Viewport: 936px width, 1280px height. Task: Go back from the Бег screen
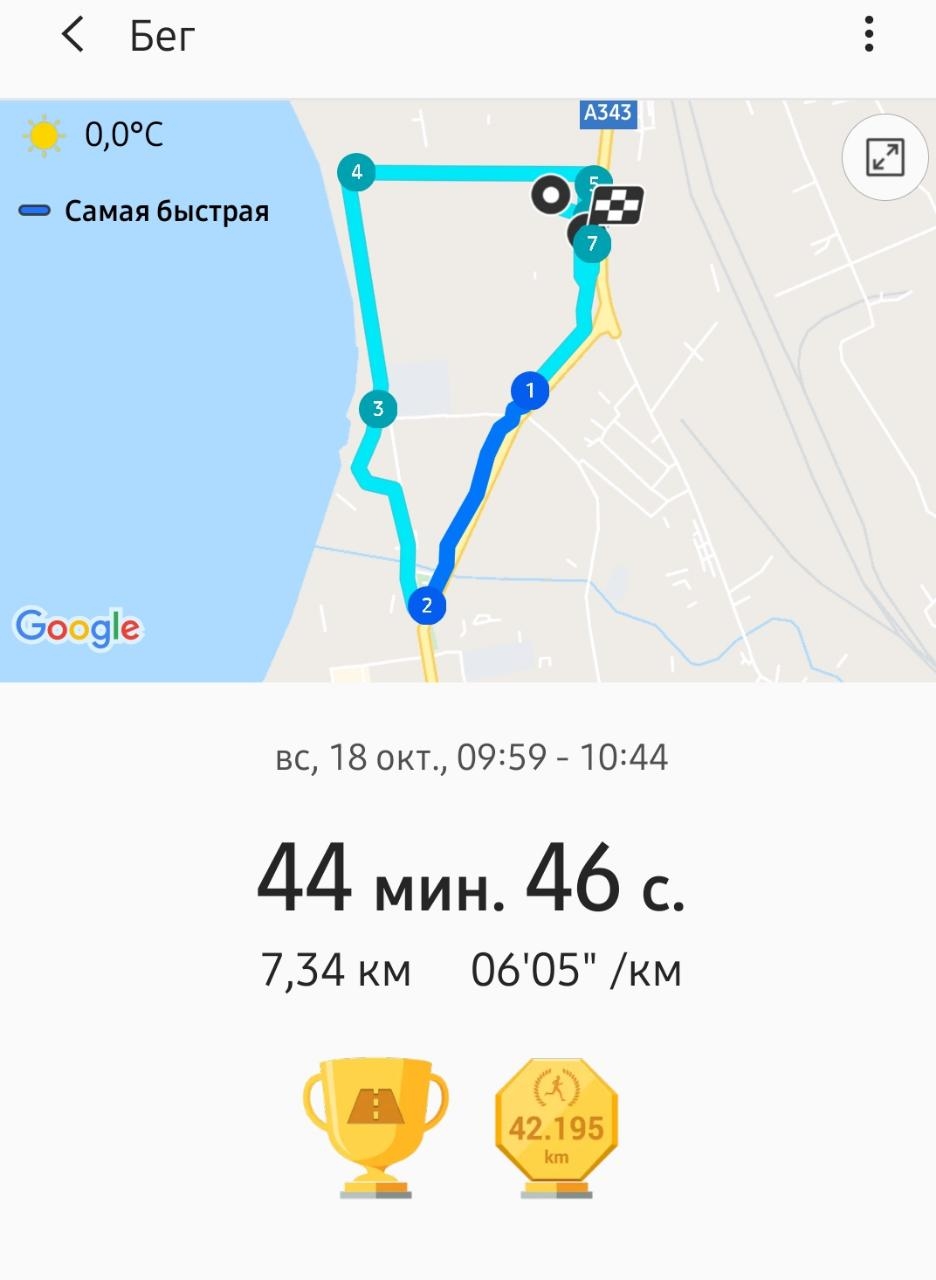73,36
